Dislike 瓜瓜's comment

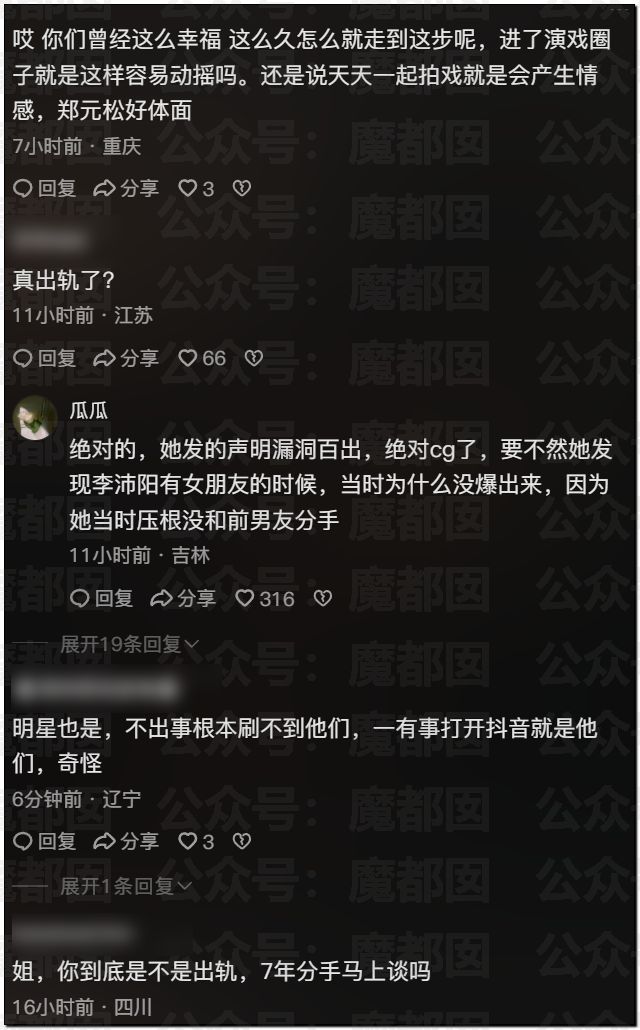click(322, 598)
